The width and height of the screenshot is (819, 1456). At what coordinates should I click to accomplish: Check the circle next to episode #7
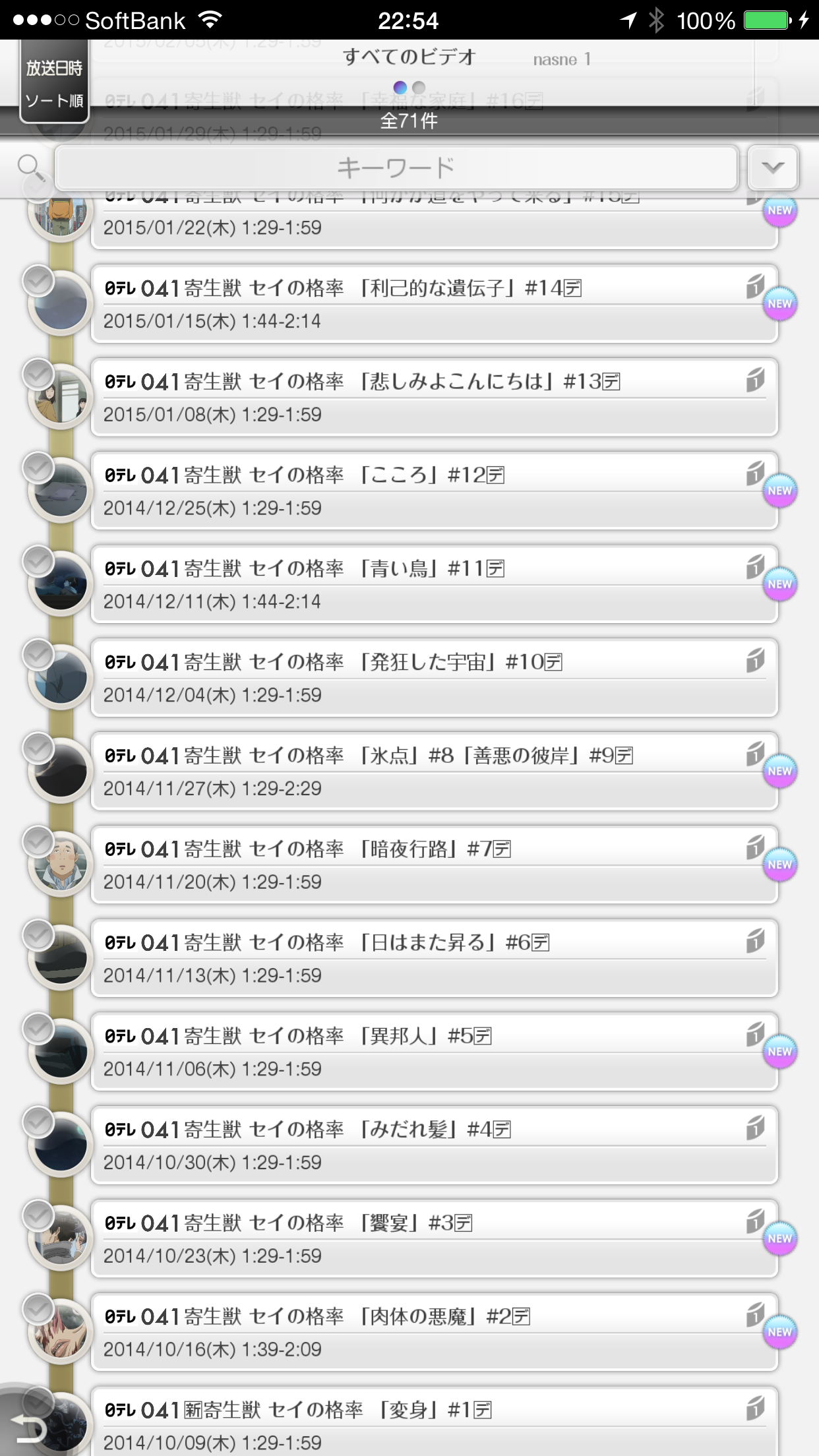point(38,841)
